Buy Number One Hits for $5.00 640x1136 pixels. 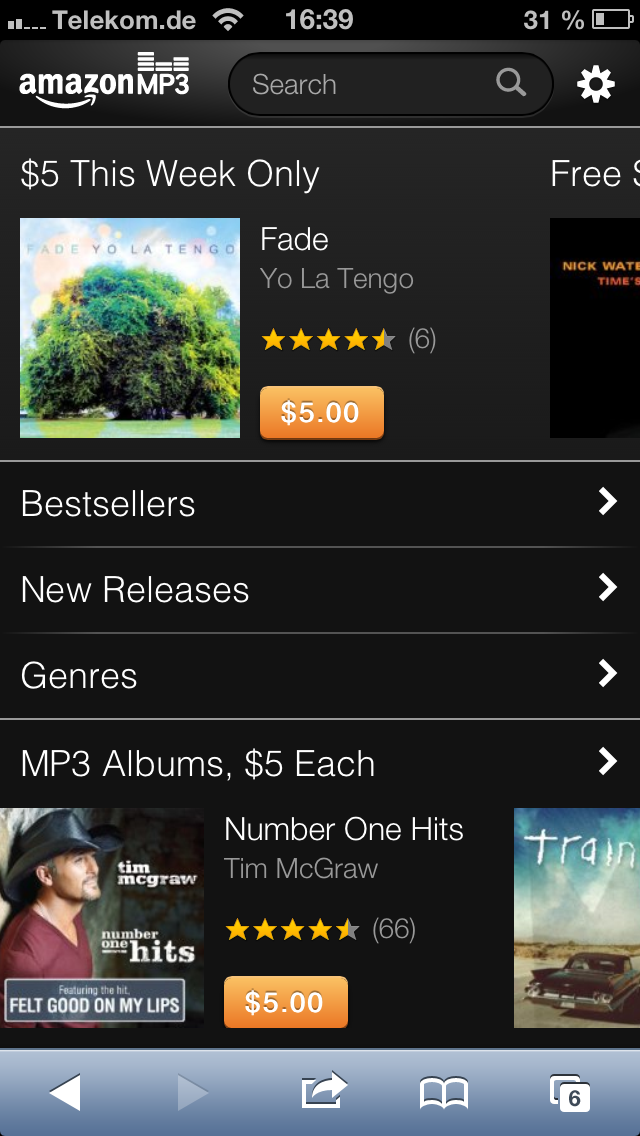[x=285, y=1002]
